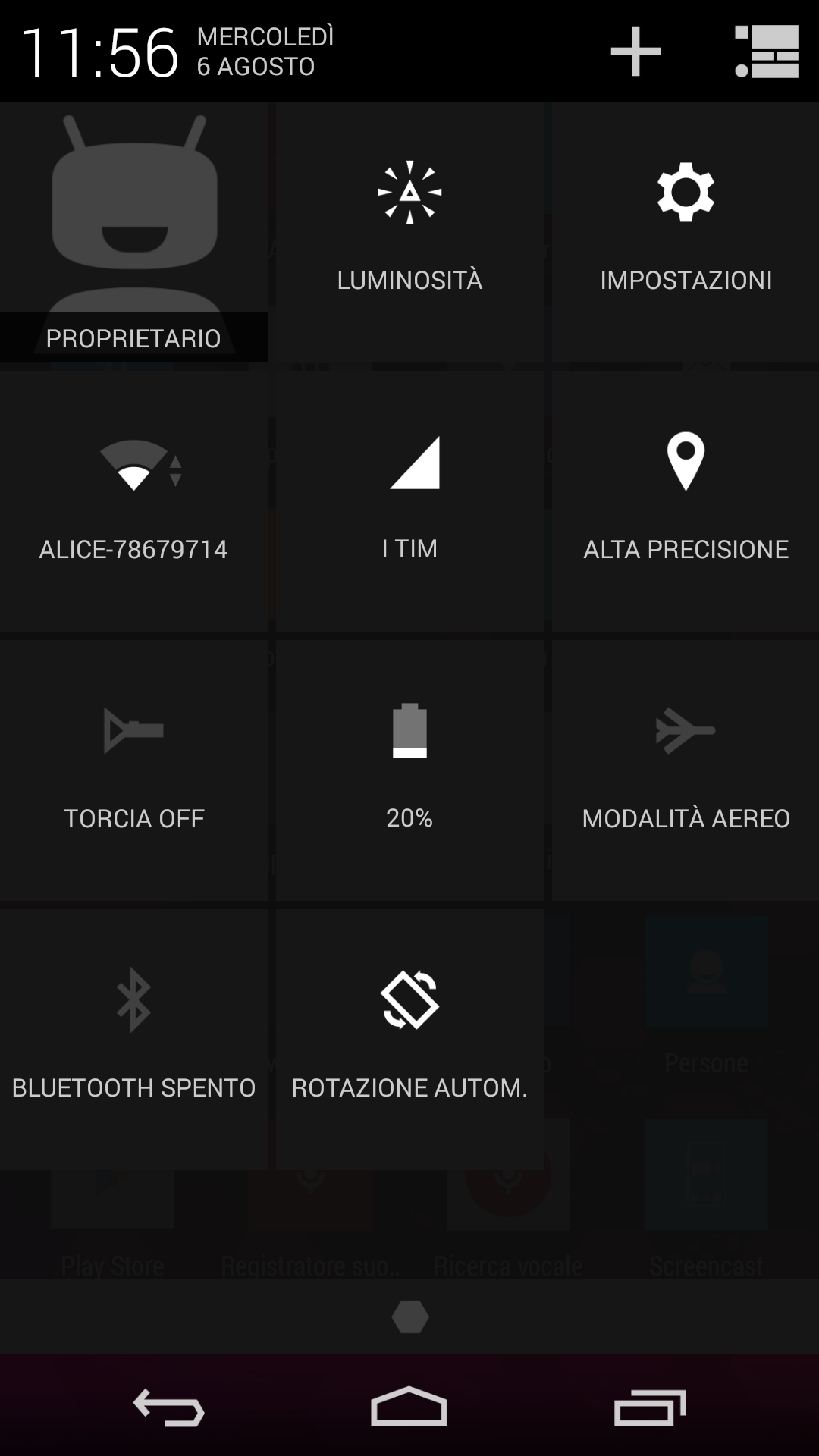
Task: Toggle Rotazione Autom. auto-rotate
Action: pyautogui.click(x=409, y=1040)
